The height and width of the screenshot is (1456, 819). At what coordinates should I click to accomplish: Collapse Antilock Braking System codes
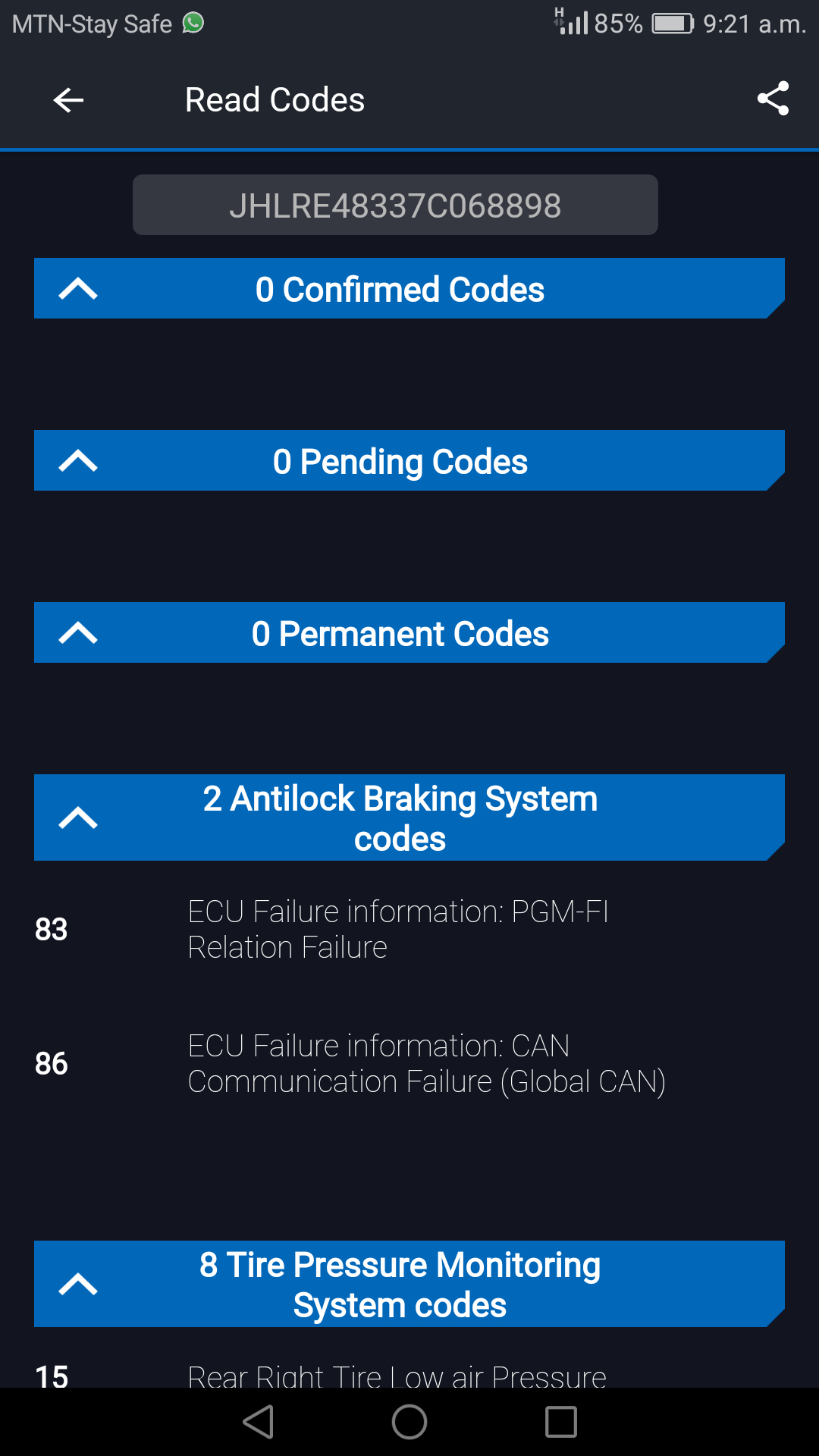(78, 818)
